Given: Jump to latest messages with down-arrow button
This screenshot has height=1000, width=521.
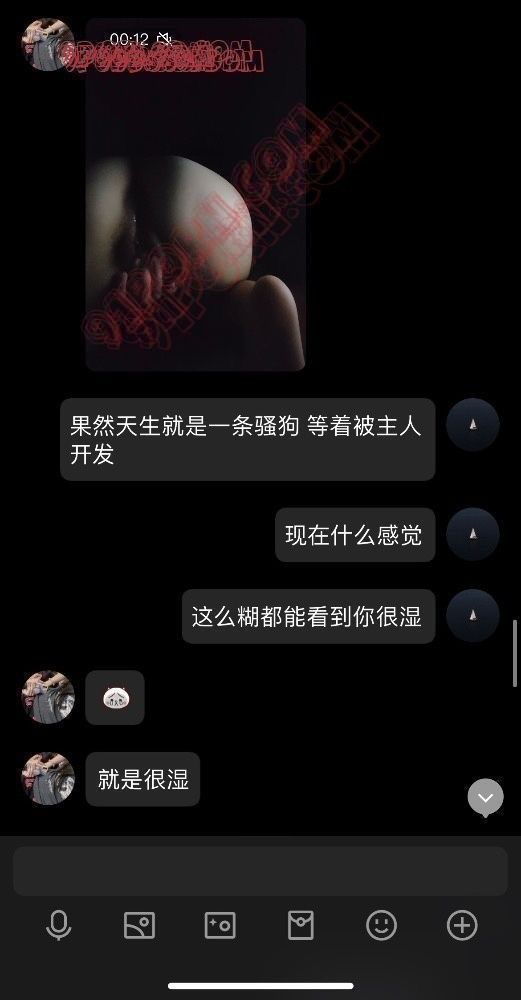Looking at the screenshot, I should point(486,797).
